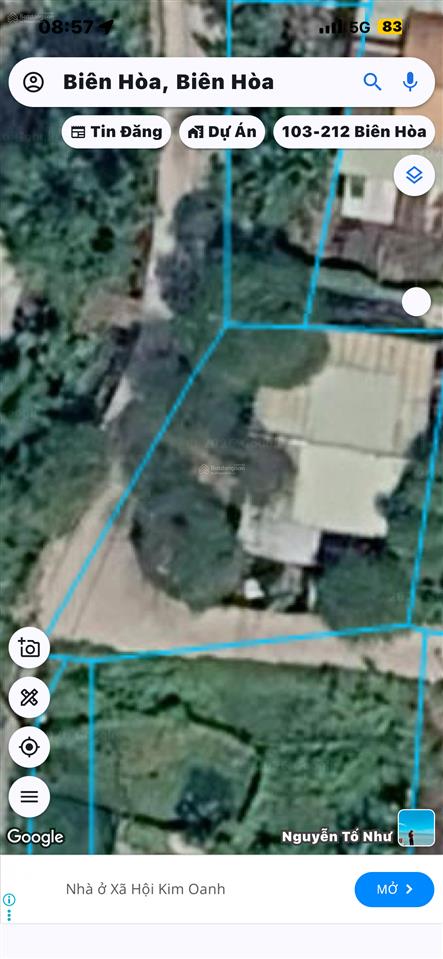Tap the add photo camera button
This screenshot has height=959, width=443.
(x=29, y=647)
